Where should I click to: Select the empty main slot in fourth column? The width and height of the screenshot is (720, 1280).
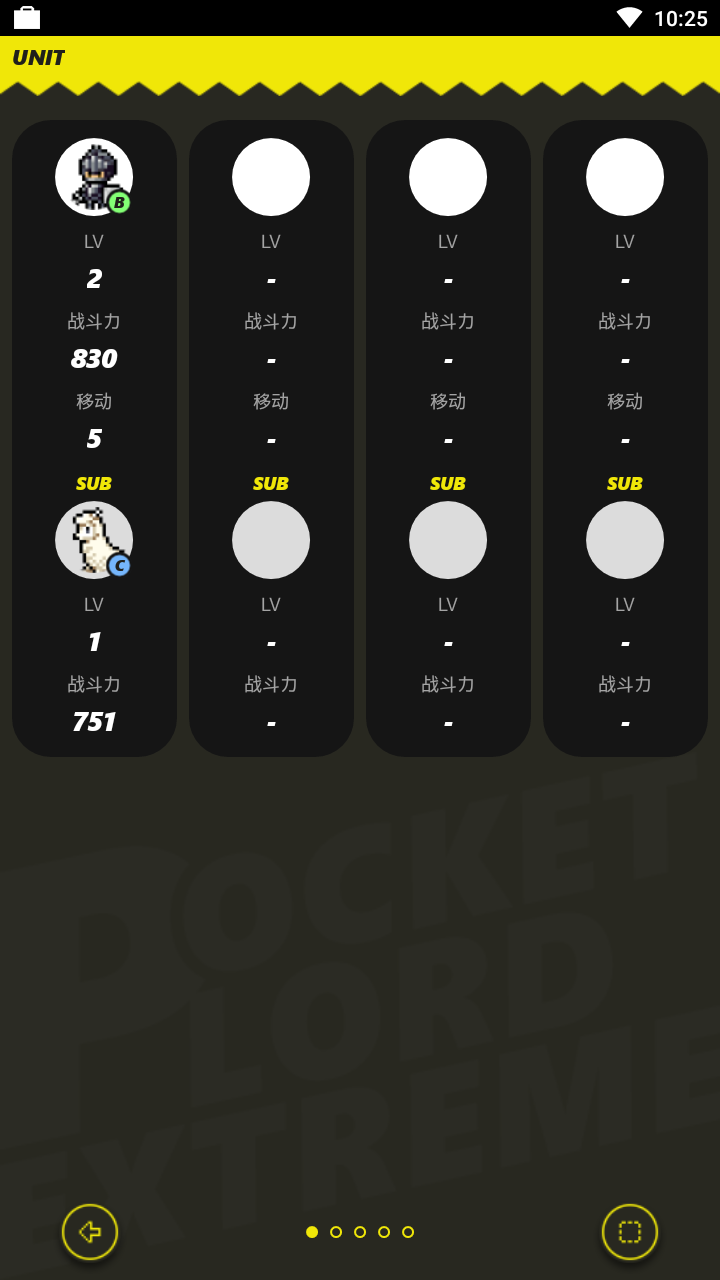click(x=625, y=177)
